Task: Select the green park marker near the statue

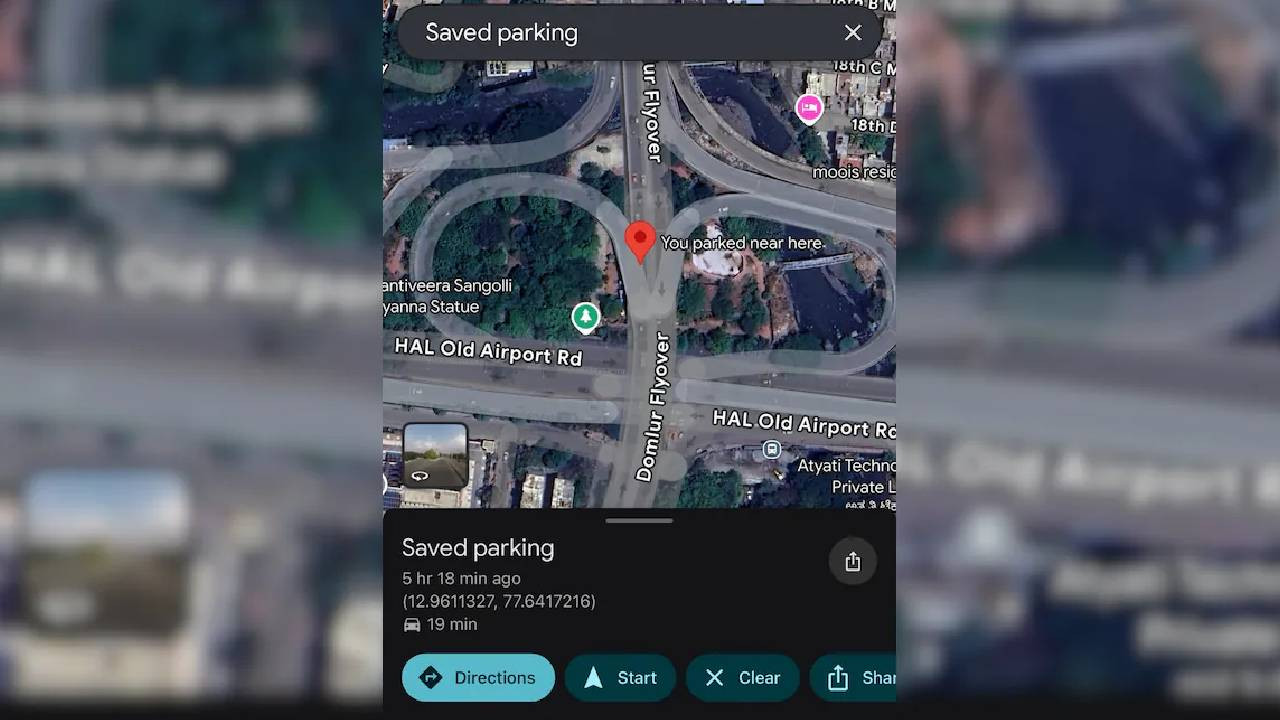Action: click(585, 318)
